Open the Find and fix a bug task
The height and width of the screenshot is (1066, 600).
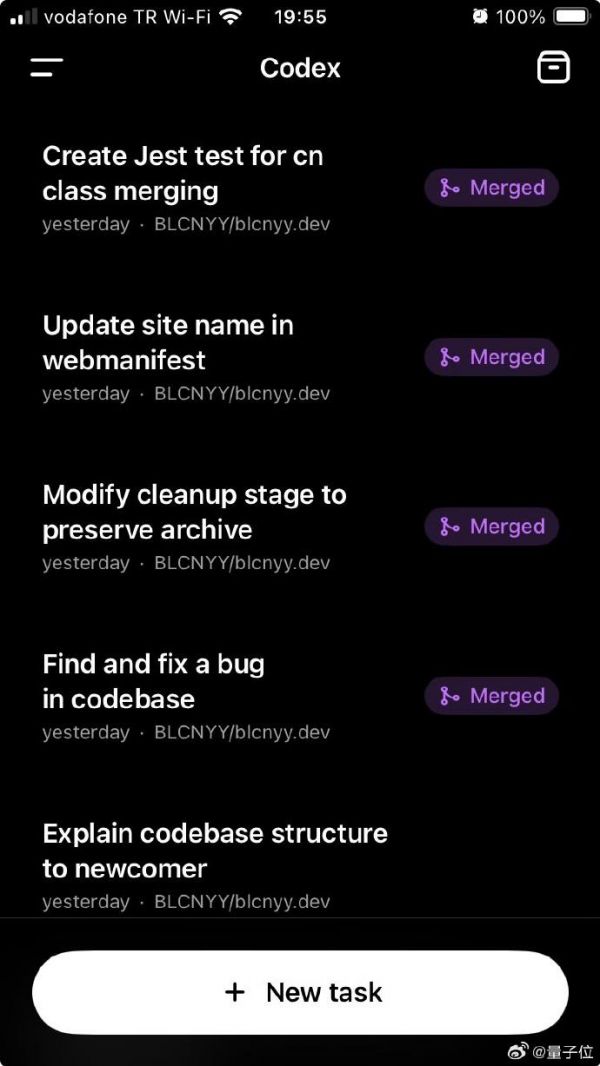tap(153, 681)
